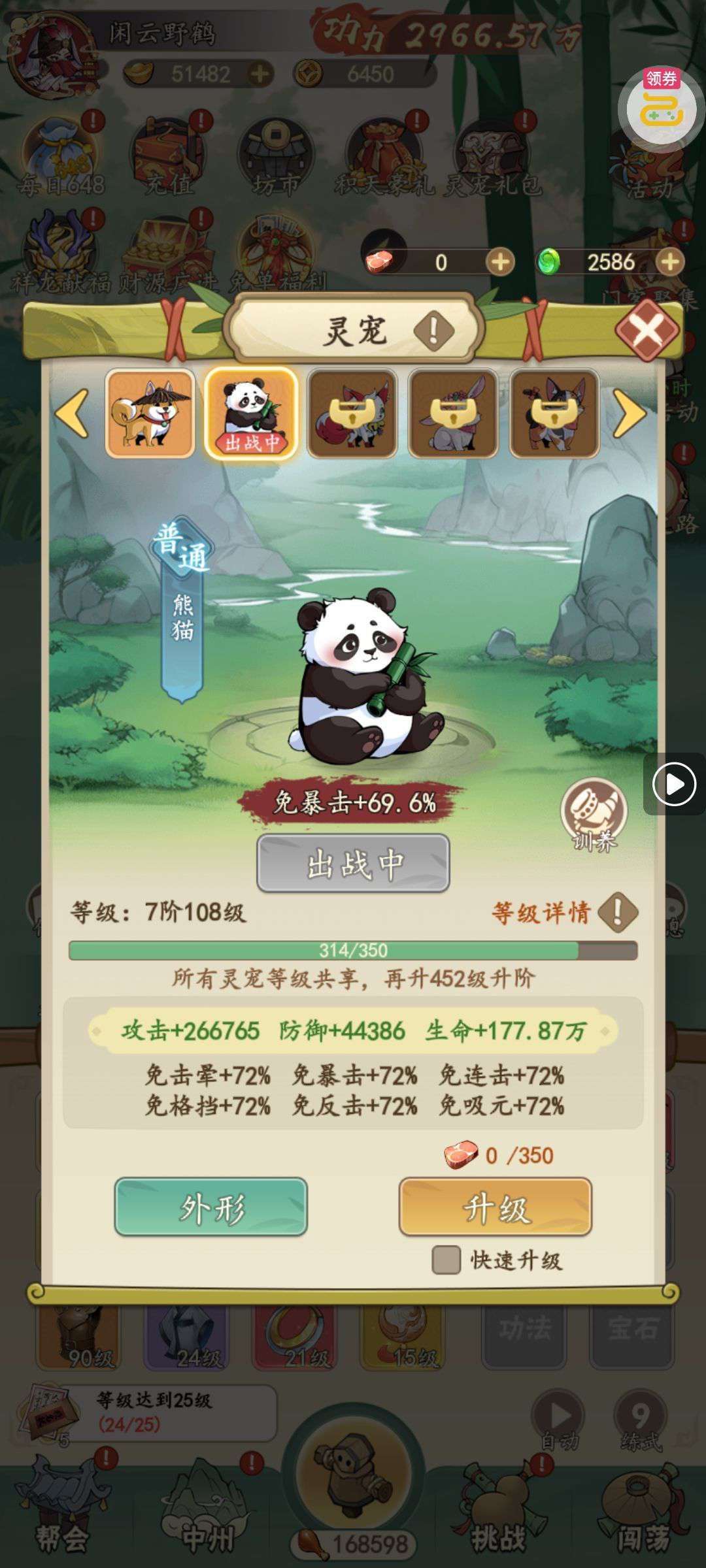
Task: Select the Shiba dog pet with straw hat
Action: click(x=150, y=414)
